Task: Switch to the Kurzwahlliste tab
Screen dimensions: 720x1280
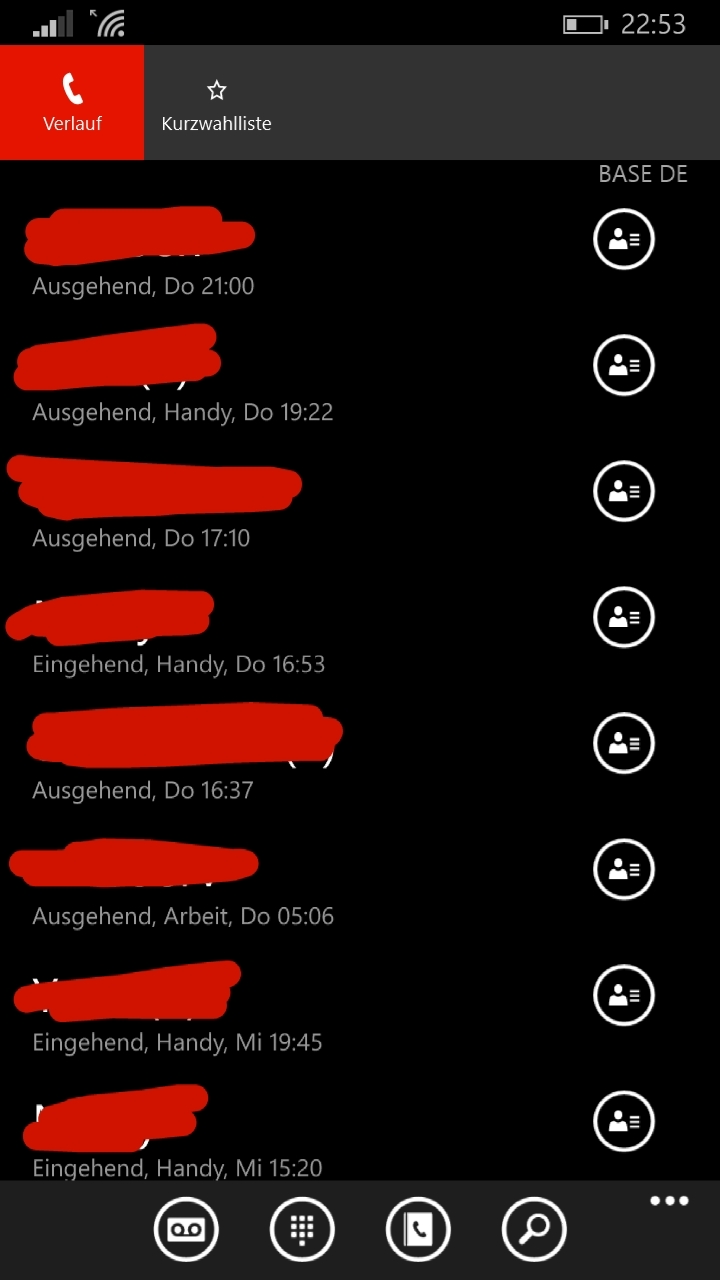Action: click(x=216, y=103)
